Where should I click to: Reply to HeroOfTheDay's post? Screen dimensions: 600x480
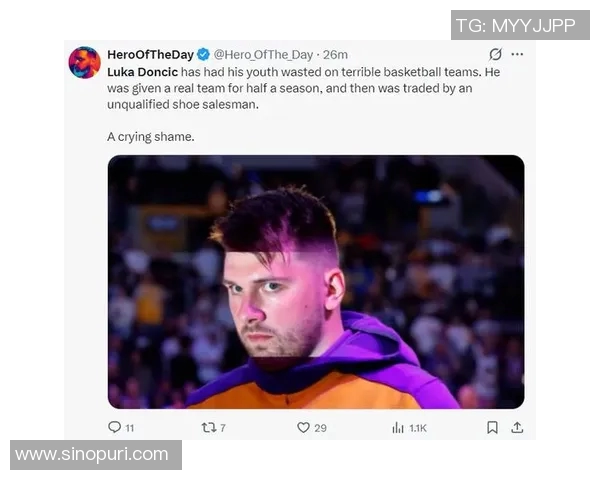tap(114, 427)
